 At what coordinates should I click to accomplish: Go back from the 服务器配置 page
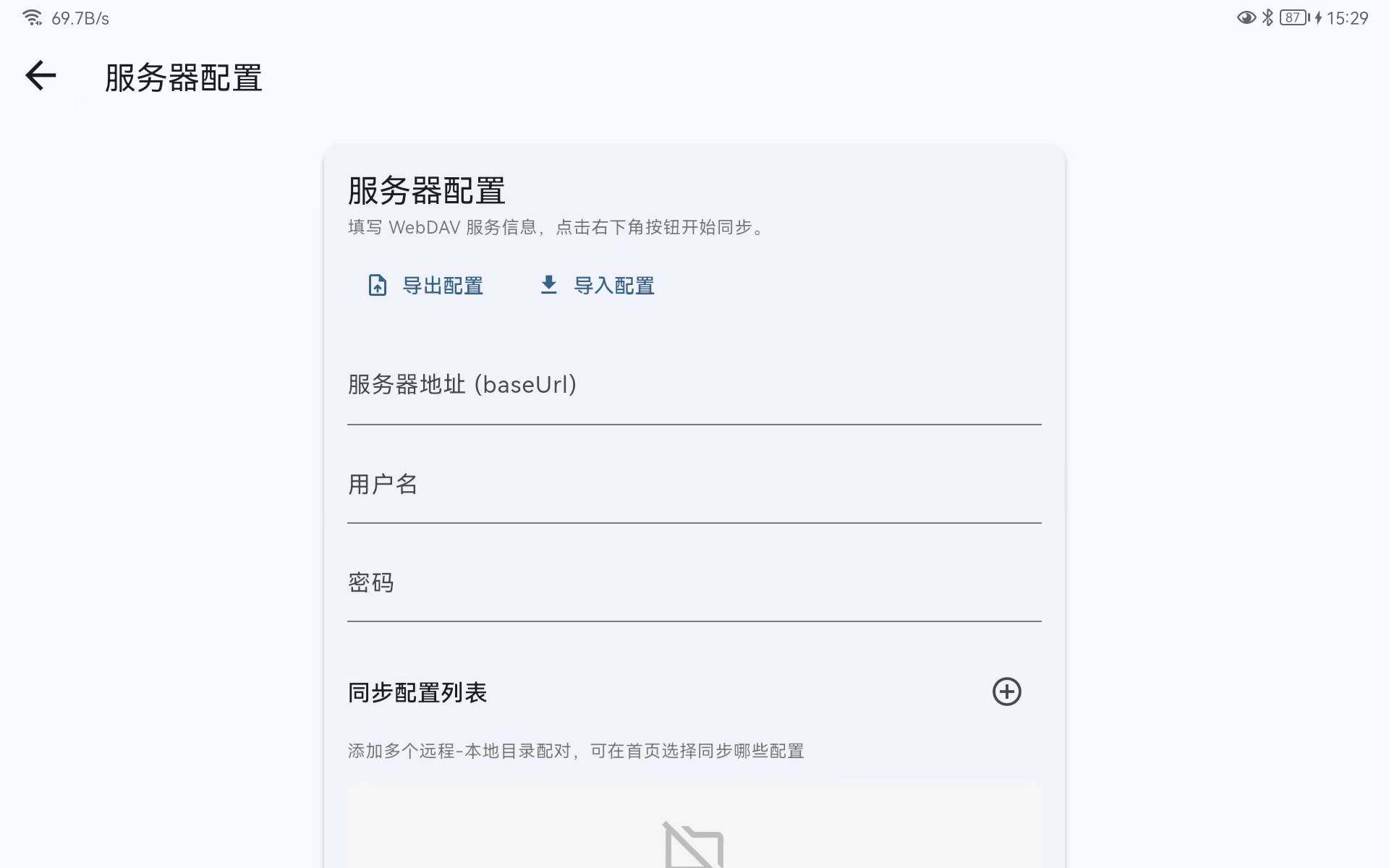click(x=41, y=76)
